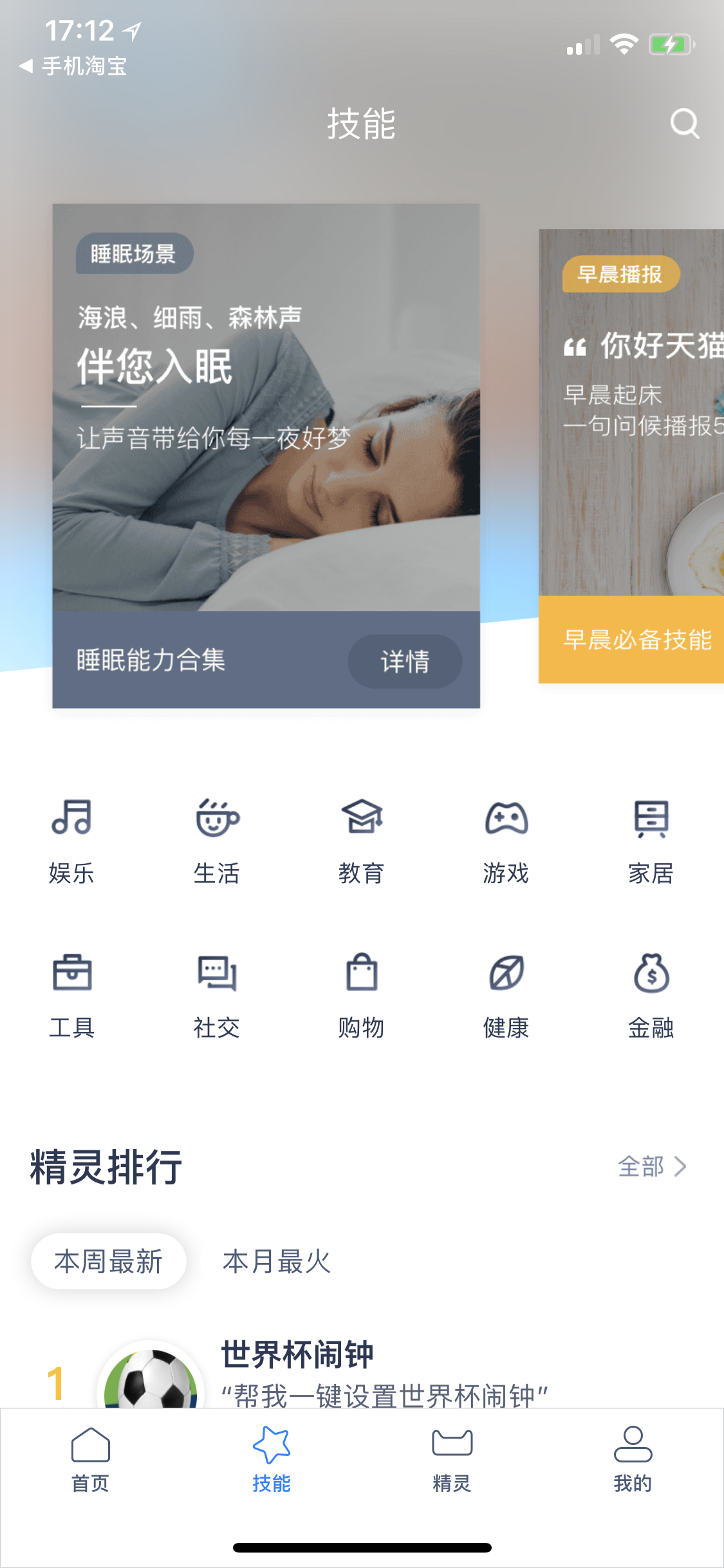Open the 早晨播报 morning skills card
The height and width of the screenshot is (1568, 724).
(631, 456)
